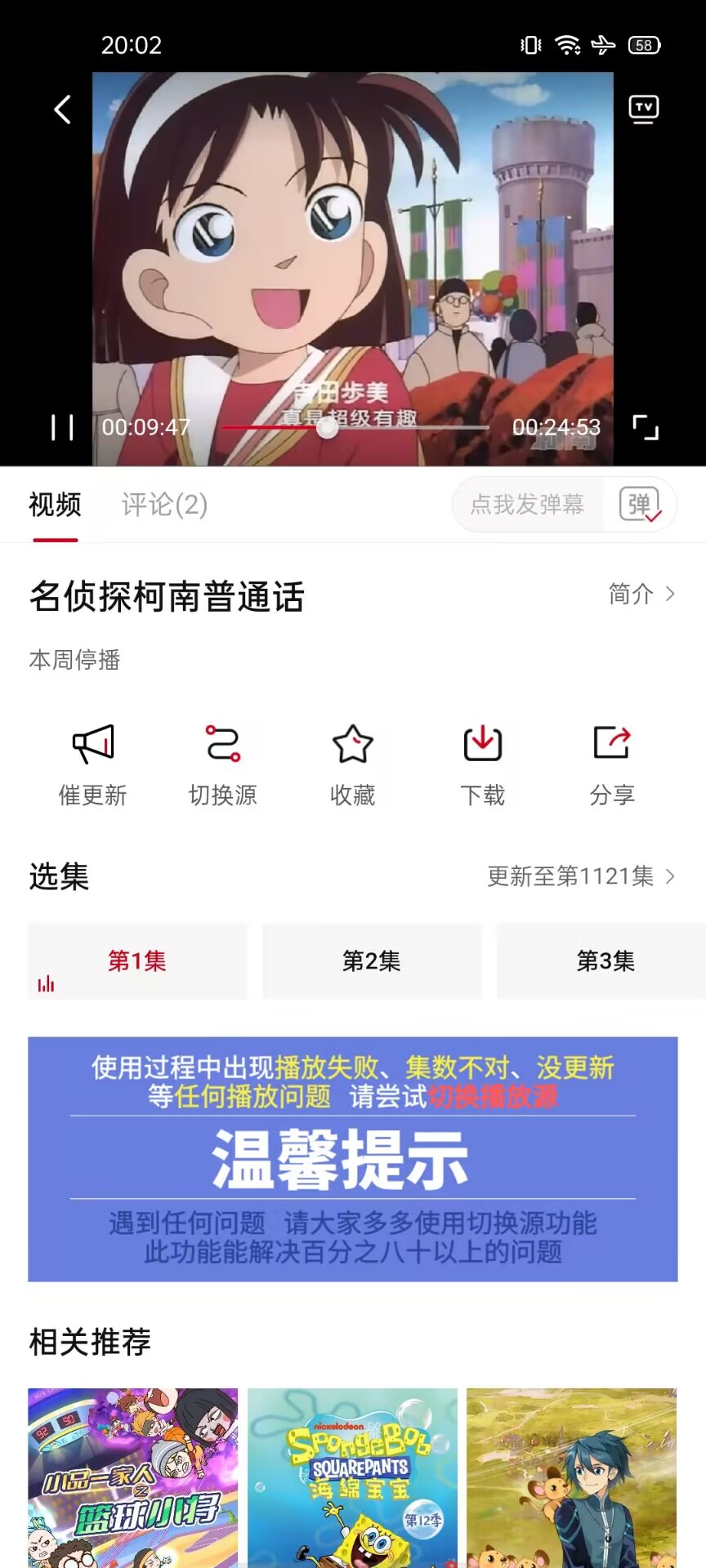This screenshot has height=1568, width=706.
Task: Seek along the video progress bar
Action: (x=355, y=427)
